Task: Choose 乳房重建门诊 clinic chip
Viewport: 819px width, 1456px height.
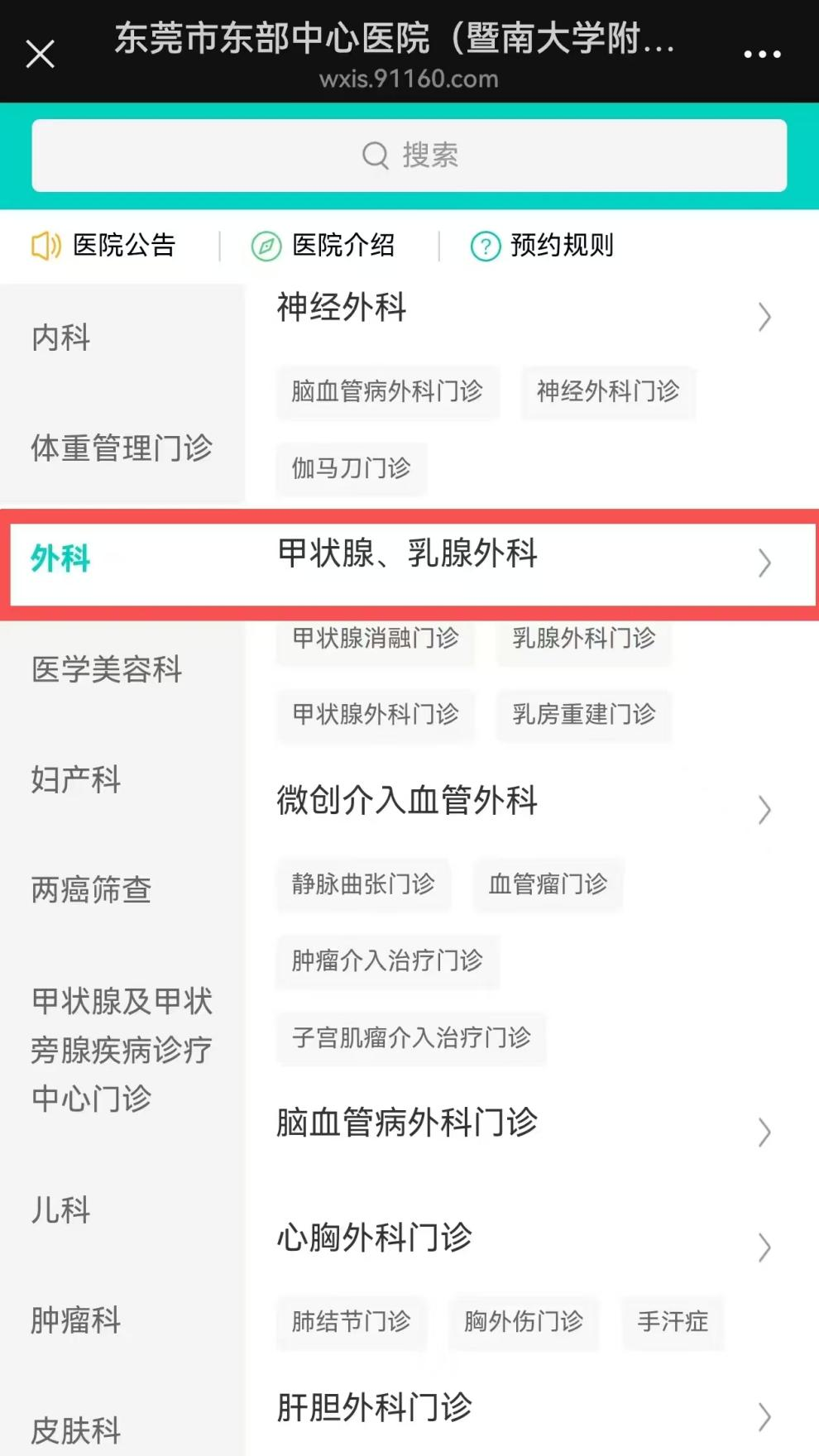Action: click(583, 714)
